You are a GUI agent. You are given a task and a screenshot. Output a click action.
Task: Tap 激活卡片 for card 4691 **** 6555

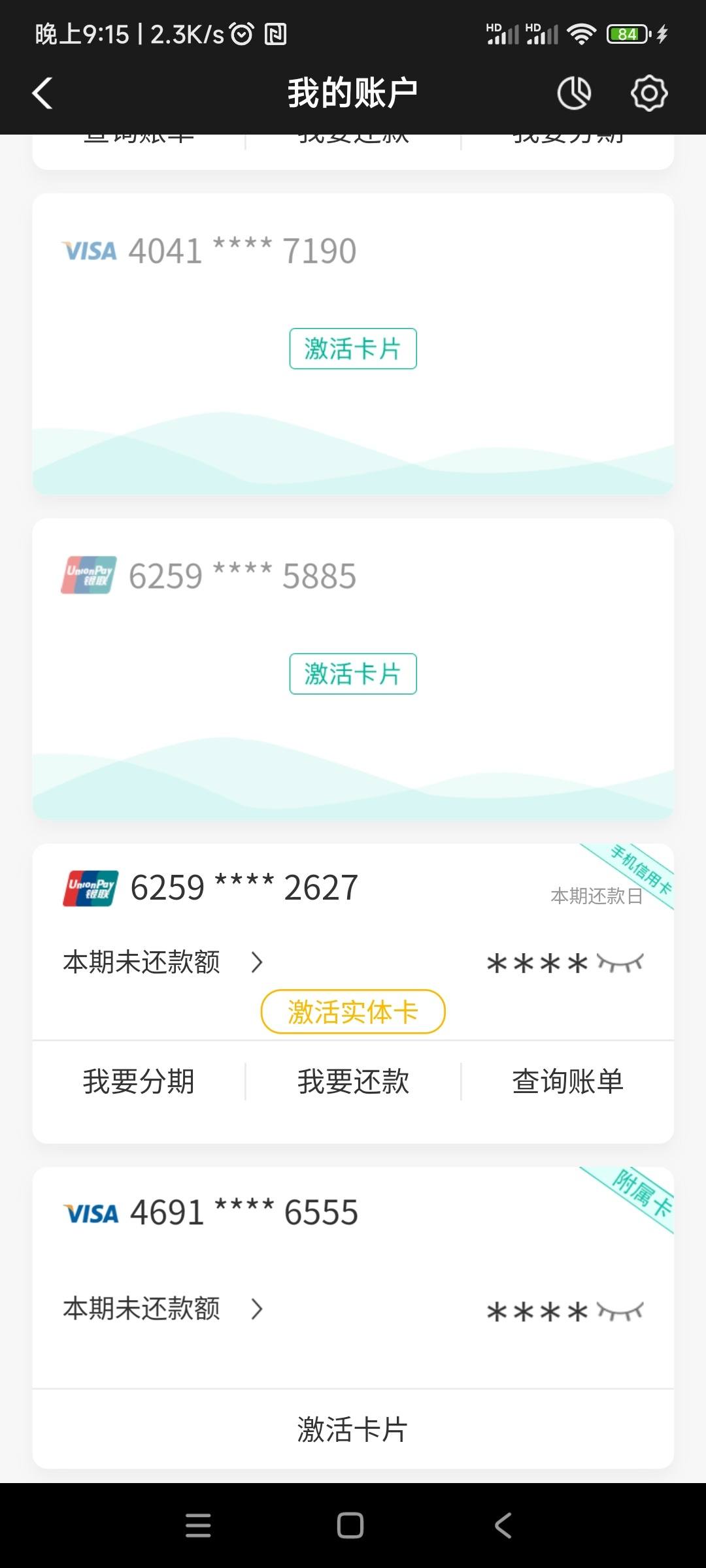tap(353, 1429)
